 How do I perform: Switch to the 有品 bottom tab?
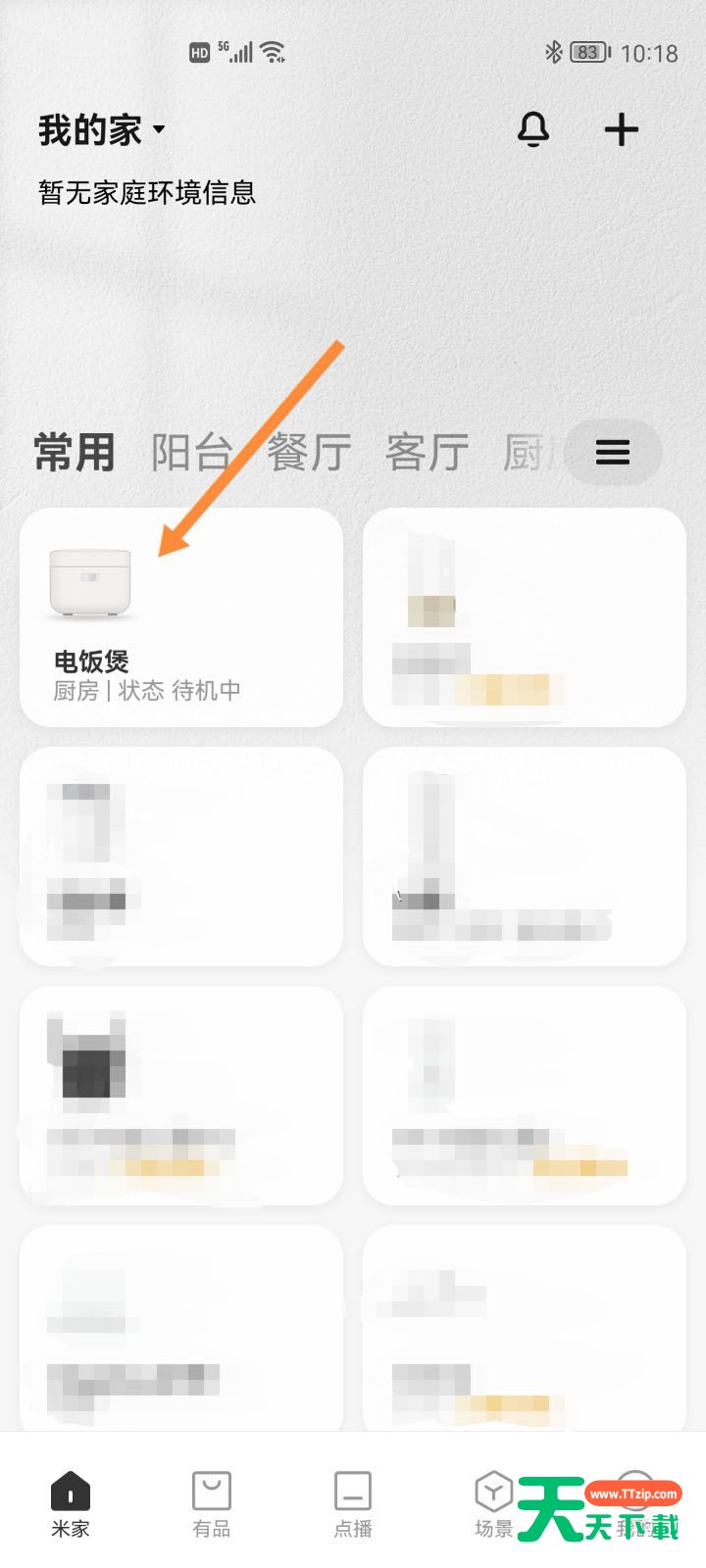point(212,1504)
